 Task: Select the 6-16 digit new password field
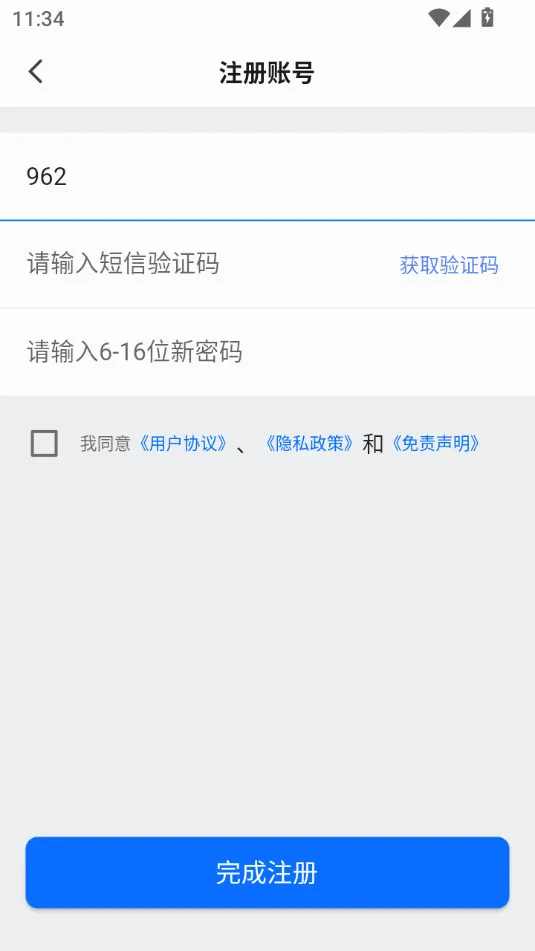point(268,352)
